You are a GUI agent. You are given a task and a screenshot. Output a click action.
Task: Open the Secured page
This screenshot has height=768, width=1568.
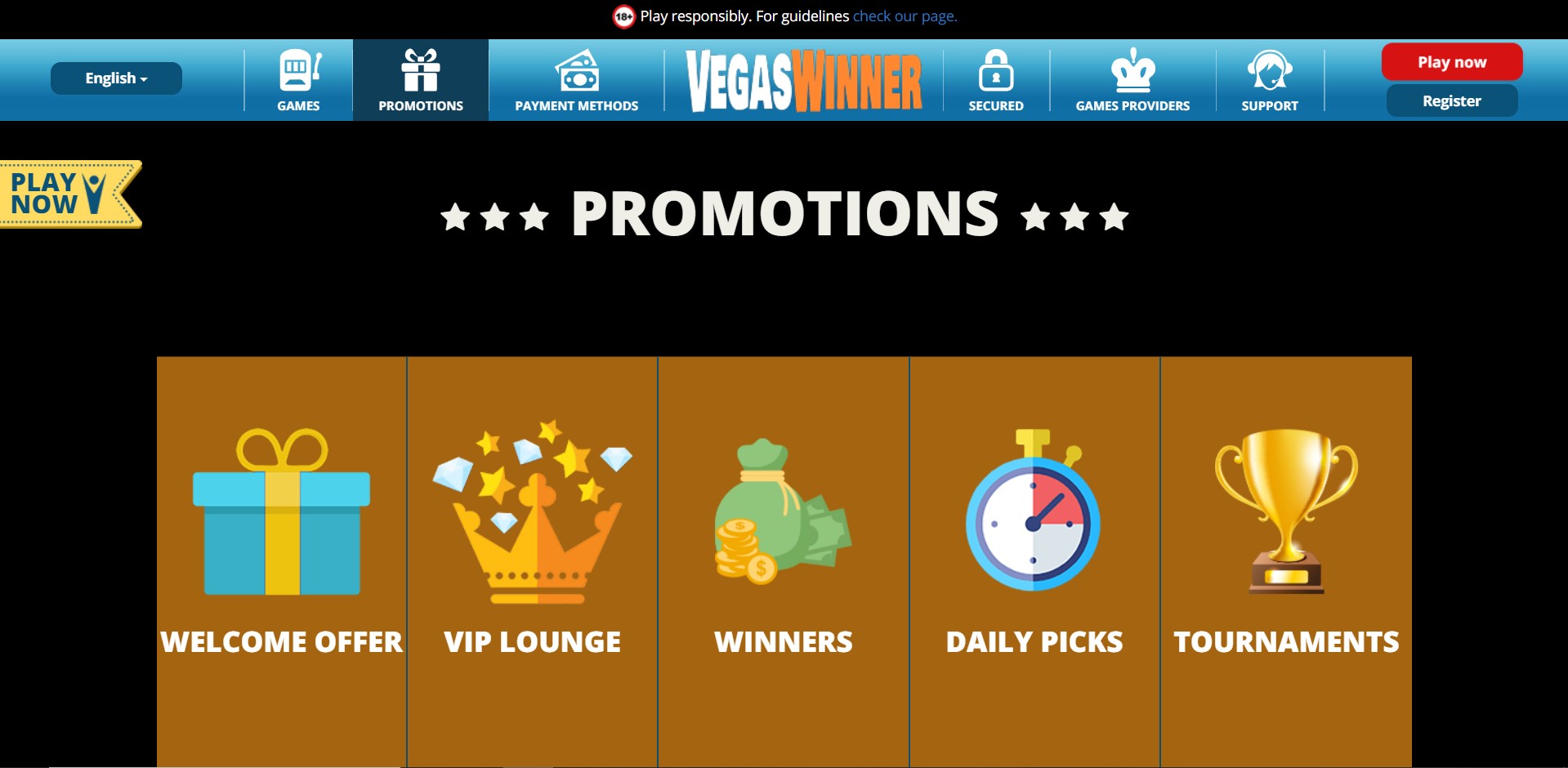tap(995, 81)
